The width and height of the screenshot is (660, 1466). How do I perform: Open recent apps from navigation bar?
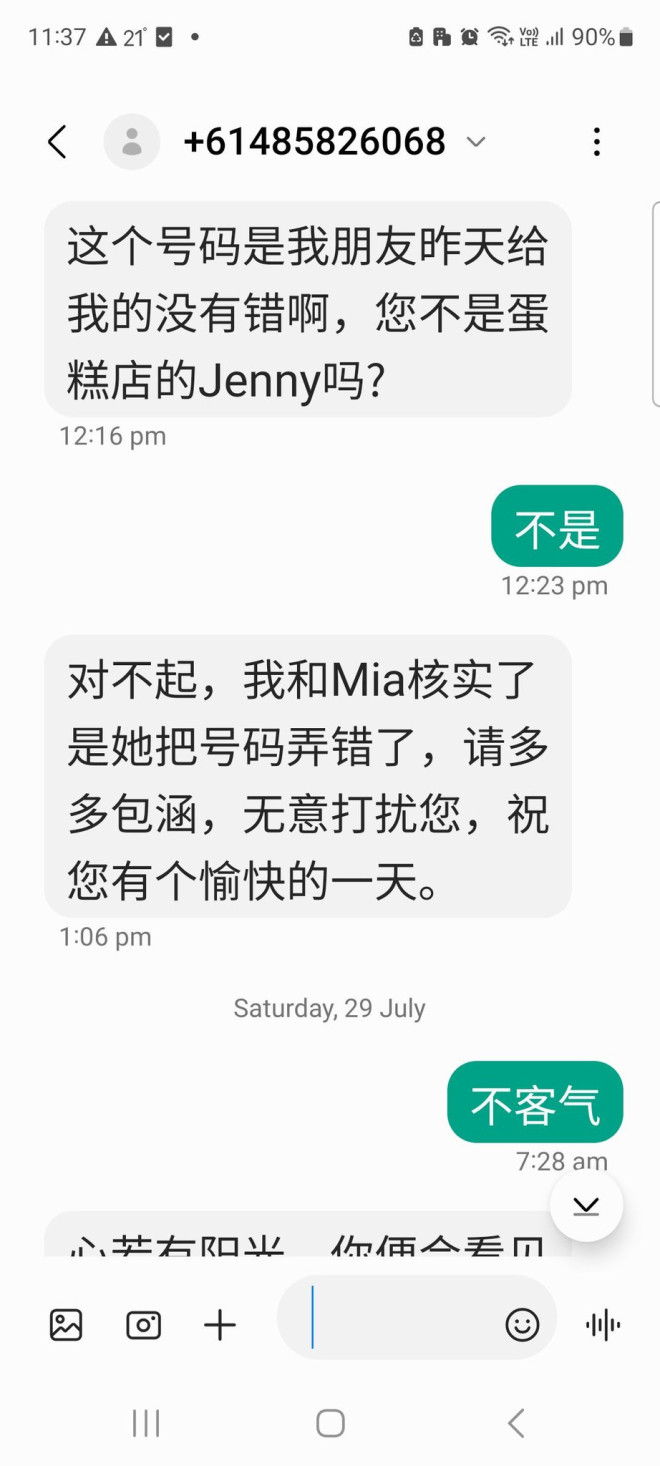[146, 1423]
